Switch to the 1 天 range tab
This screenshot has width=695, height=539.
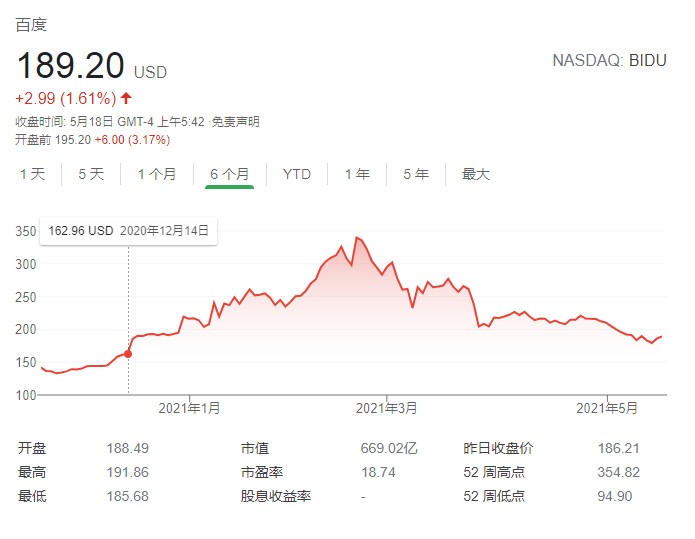coord(33,174)
